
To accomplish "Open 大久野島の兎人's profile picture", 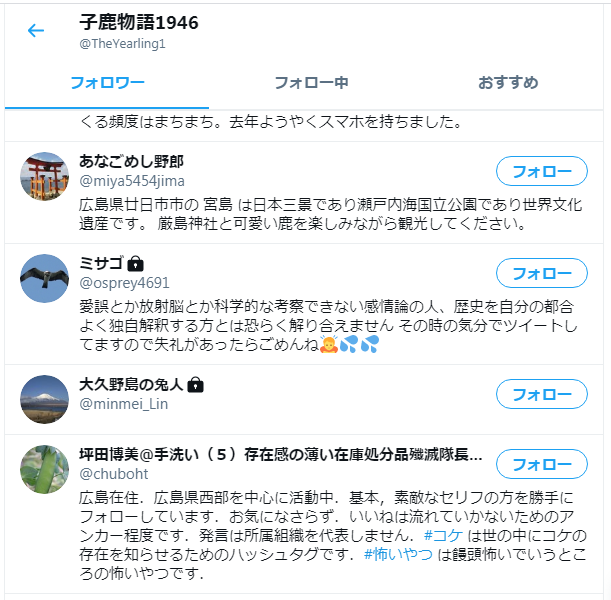I will click(44, 399).
